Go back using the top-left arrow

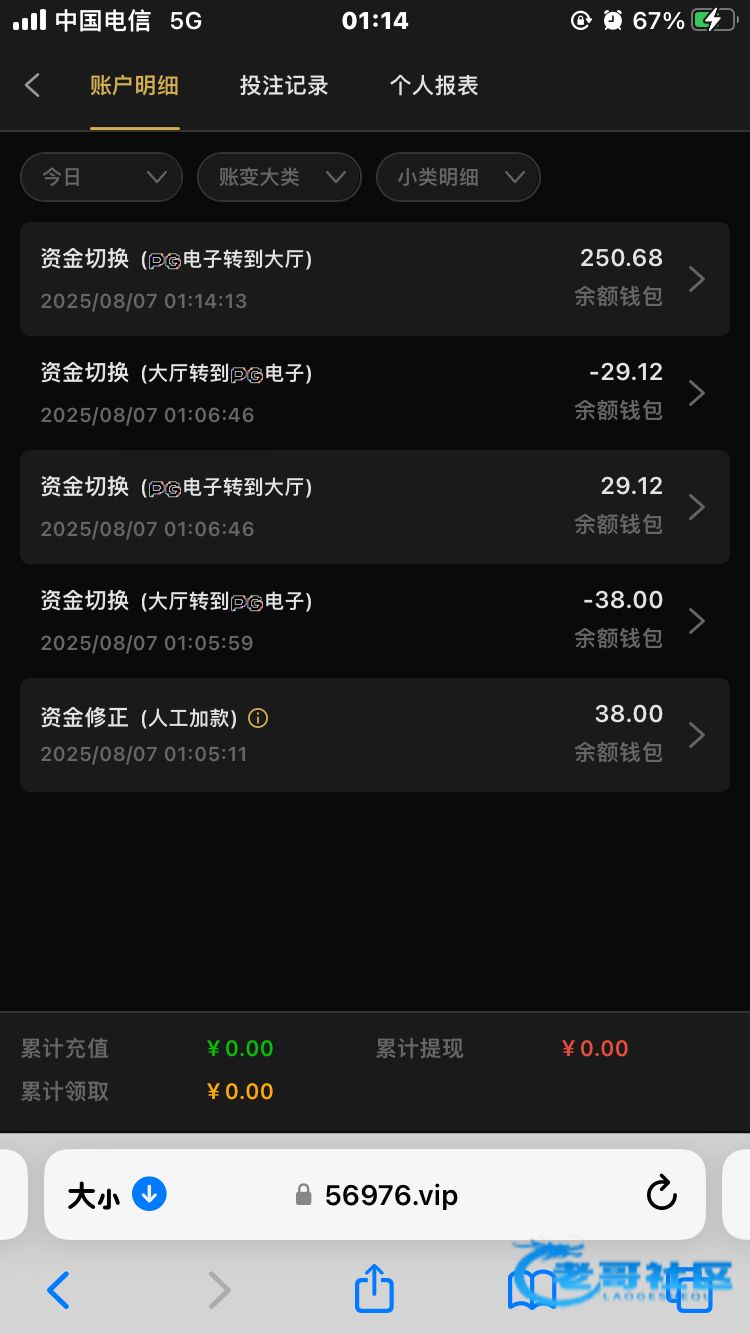32,86
